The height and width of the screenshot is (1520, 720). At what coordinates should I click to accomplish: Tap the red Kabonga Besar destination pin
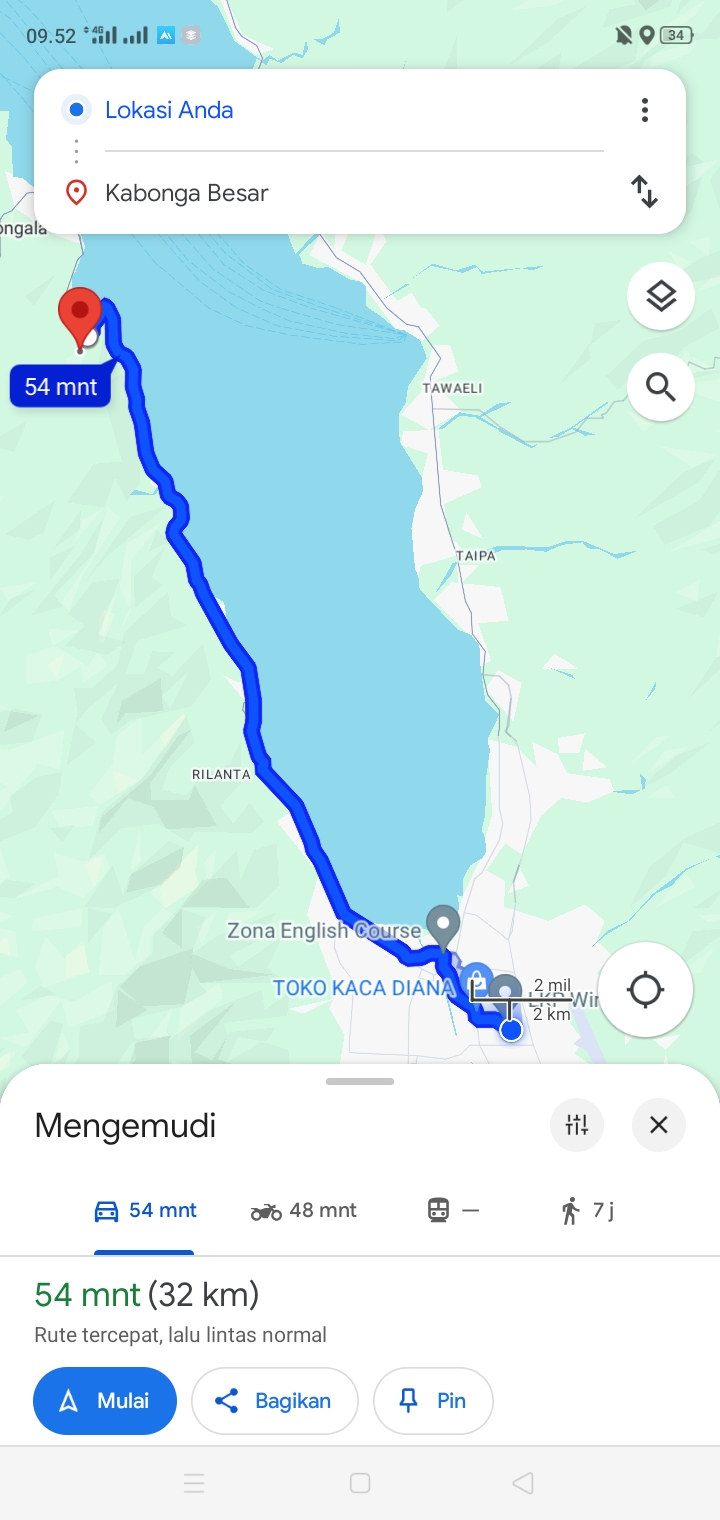(80, 316)
